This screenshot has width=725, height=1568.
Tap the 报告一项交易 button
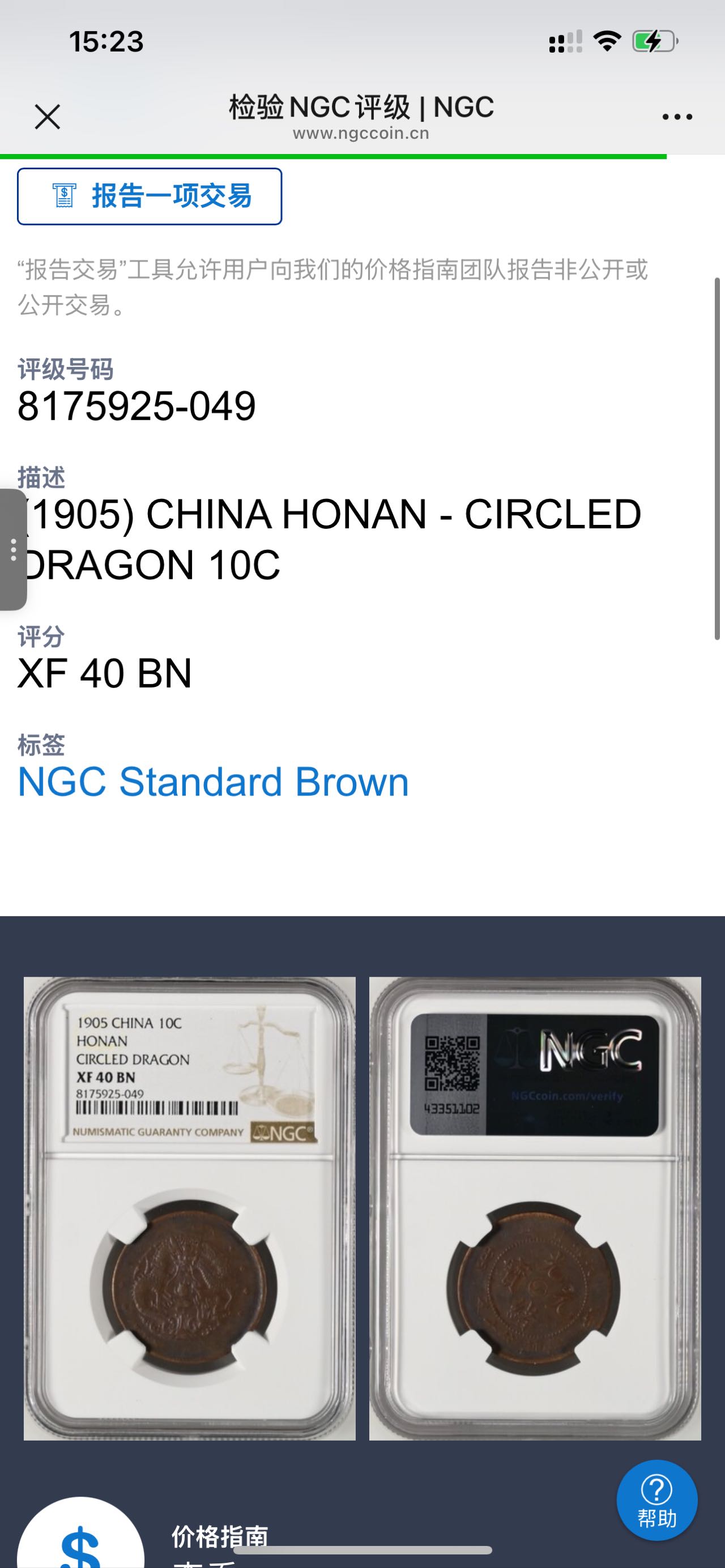(150, 196)
